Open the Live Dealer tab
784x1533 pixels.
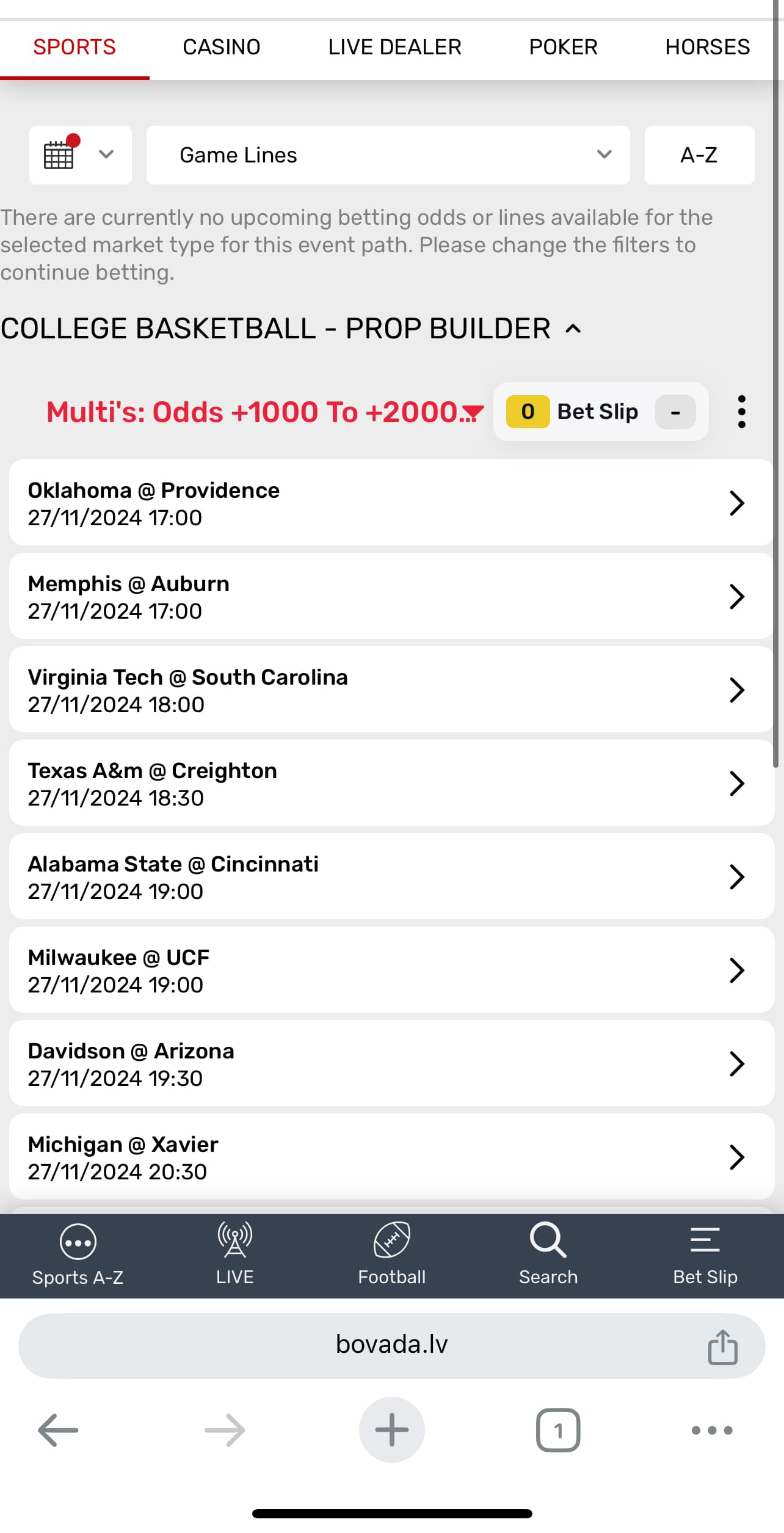pyautogui.click(x=394, y=47)
